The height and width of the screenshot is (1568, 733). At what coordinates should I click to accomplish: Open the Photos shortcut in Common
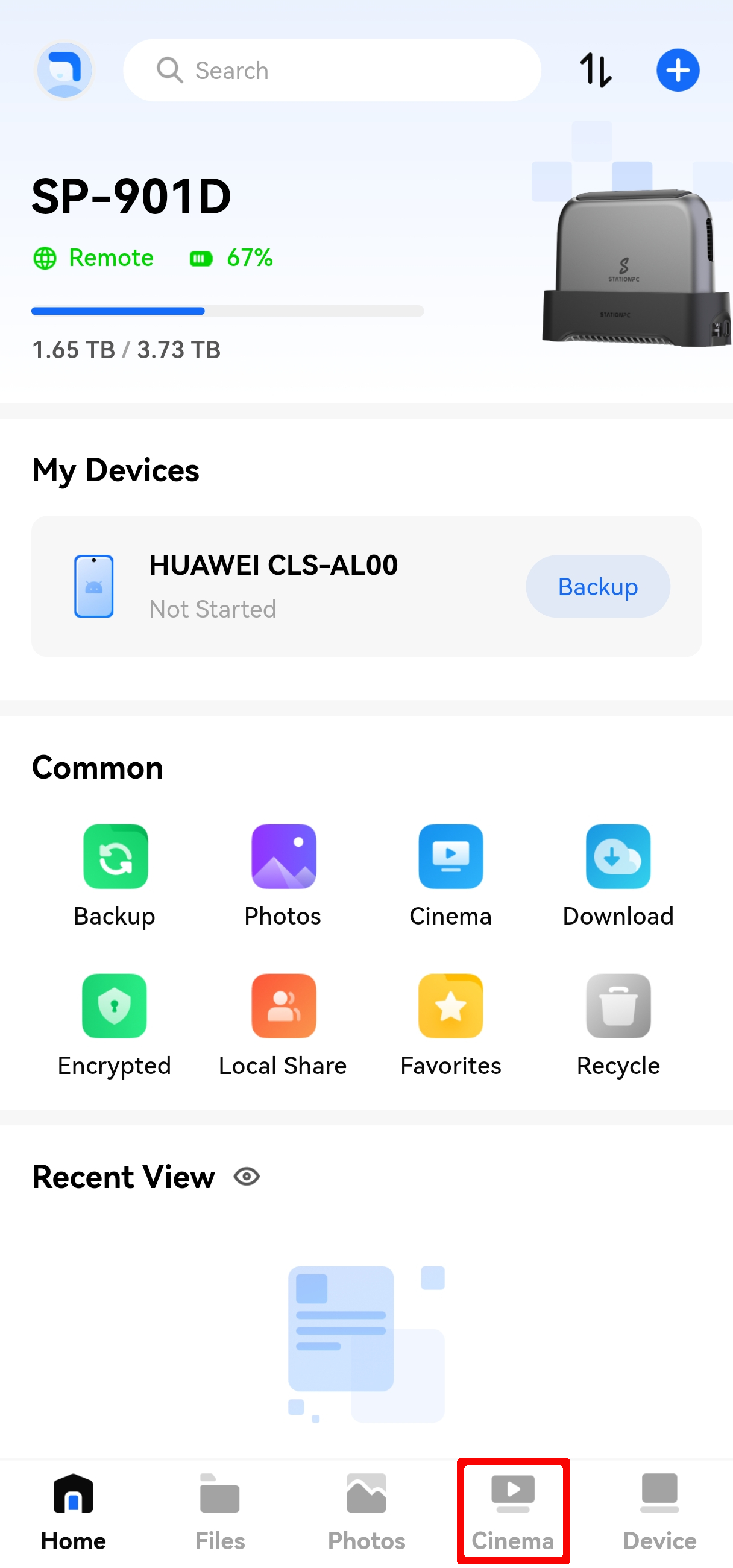[x=283, y=874]
